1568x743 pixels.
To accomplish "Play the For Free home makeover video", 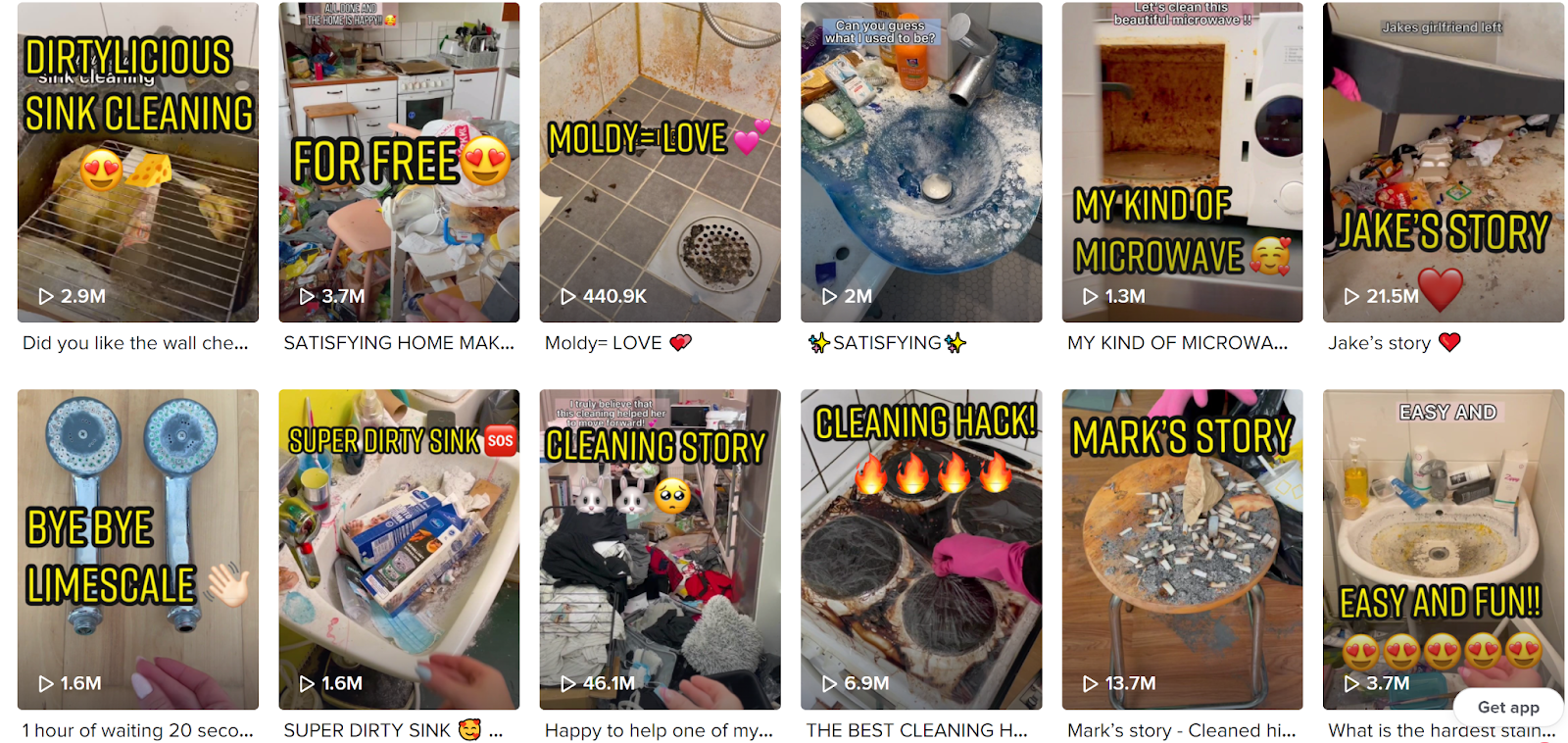I will 399,162.
